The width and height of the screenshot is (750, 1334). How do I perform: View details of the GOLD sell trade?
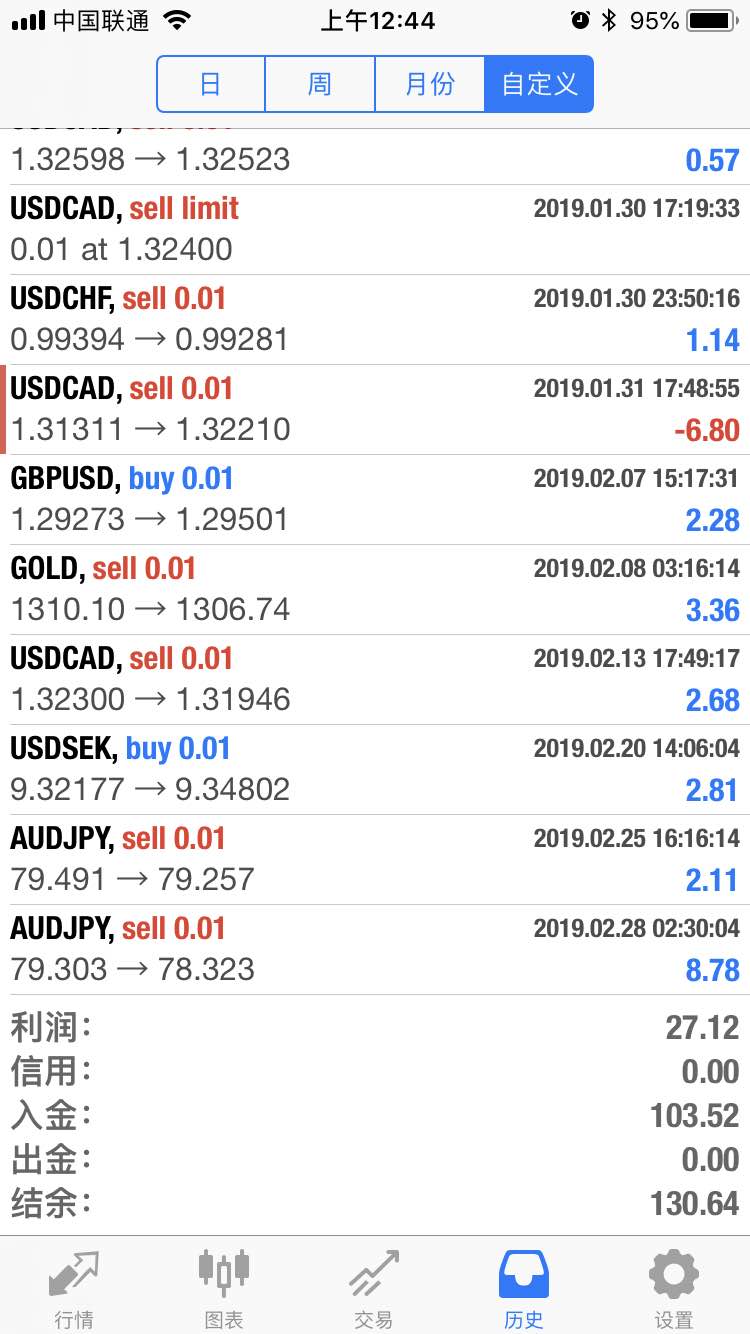pyautogui.click(x=375, y=590)
